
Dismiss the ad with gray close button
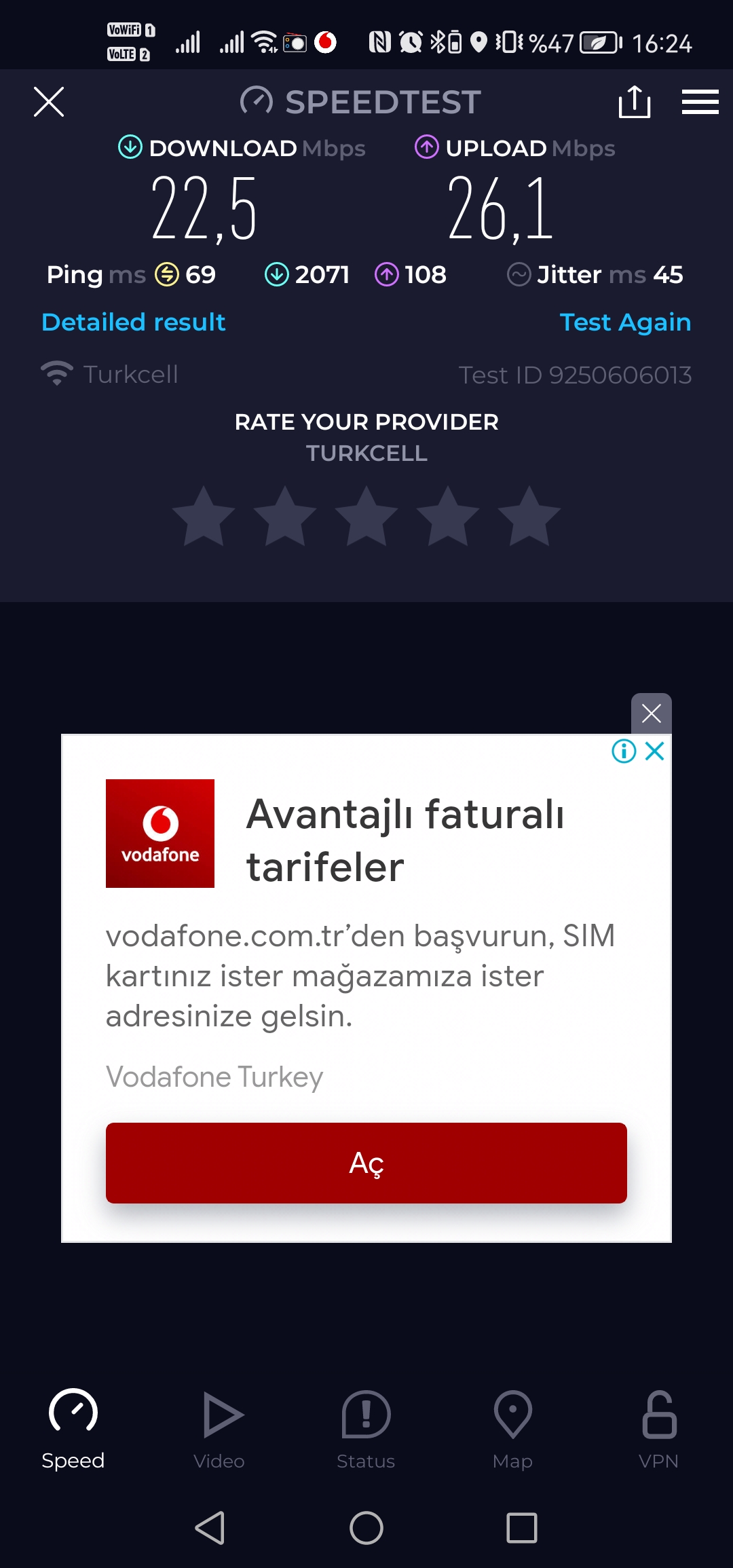point(652,713)
